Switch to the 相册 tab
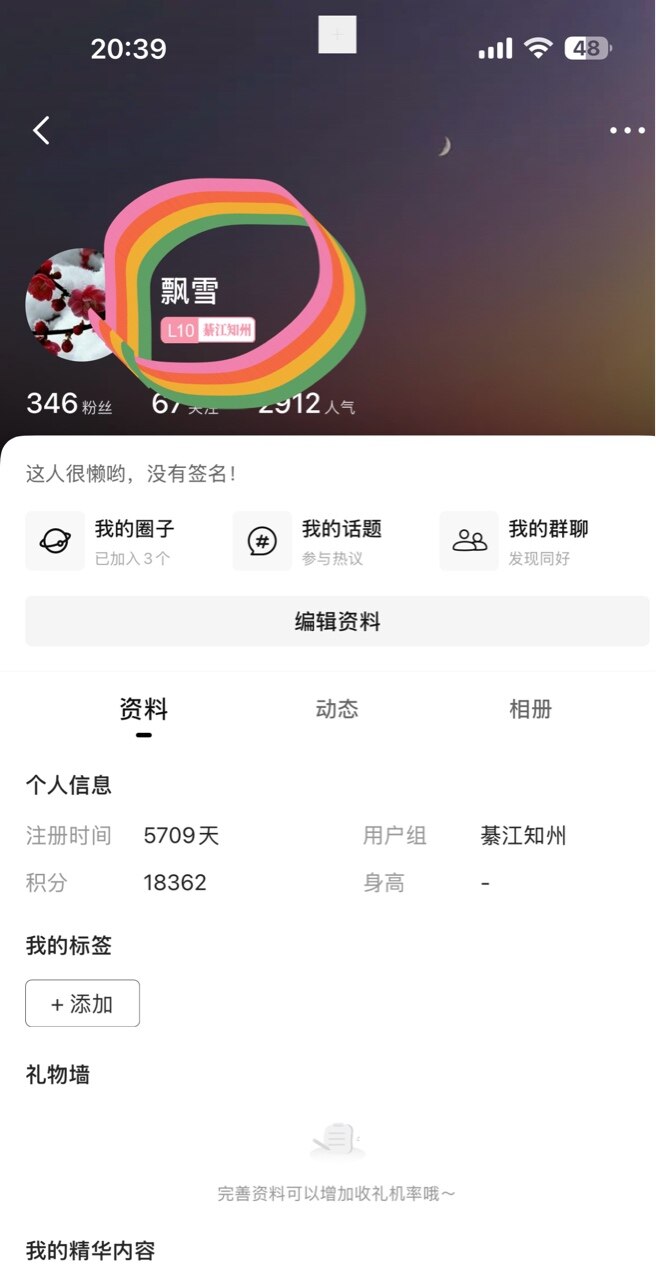 tap(530, 710)
